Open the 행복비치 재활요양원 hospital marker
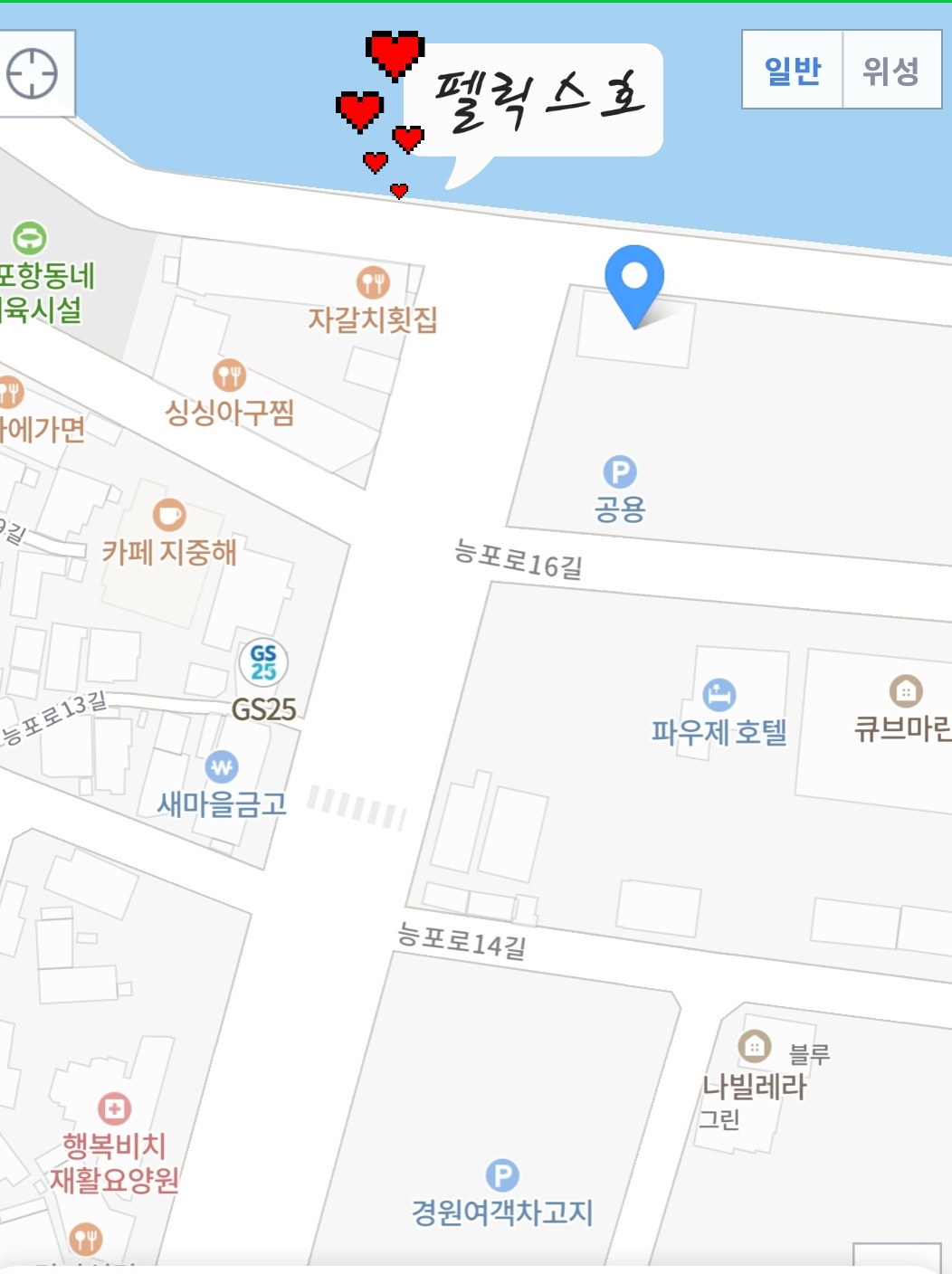Image resolution: width=952 pixels, height=1274 pixels. point(114,1108)
